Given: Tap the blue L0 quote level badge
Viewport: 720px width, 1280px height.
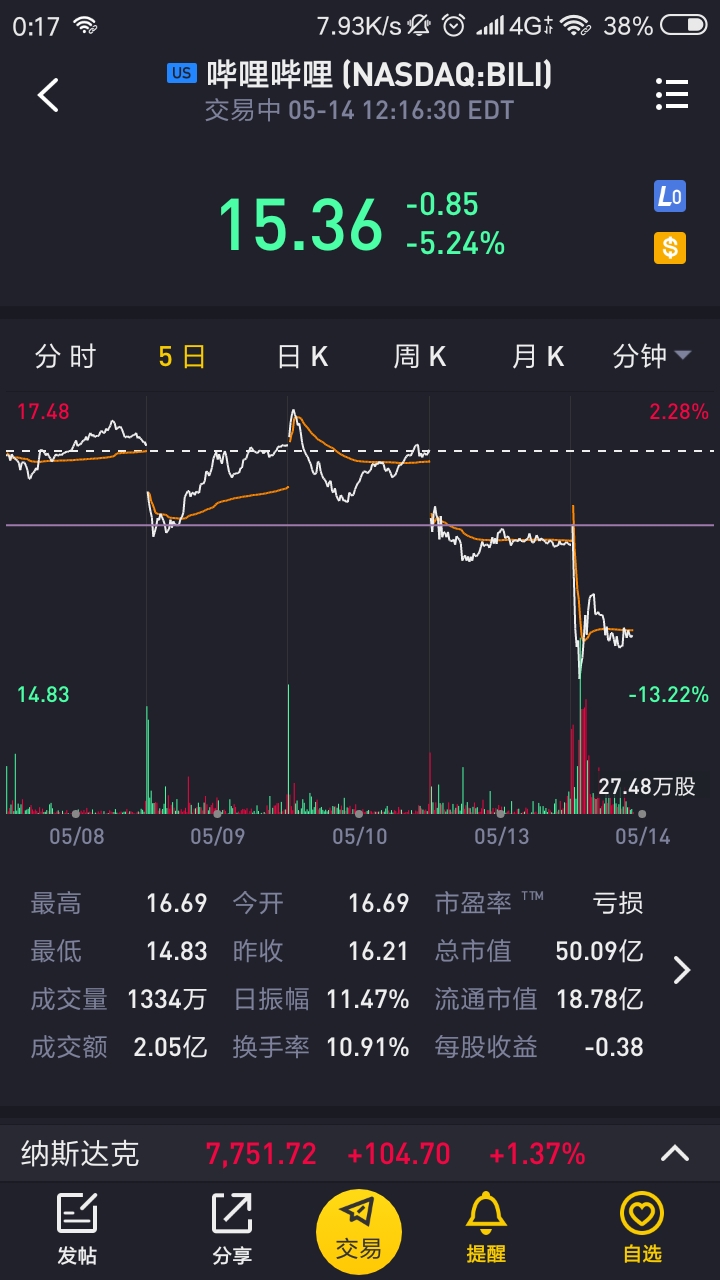Looking at the screenshot, I should point(670,197).
